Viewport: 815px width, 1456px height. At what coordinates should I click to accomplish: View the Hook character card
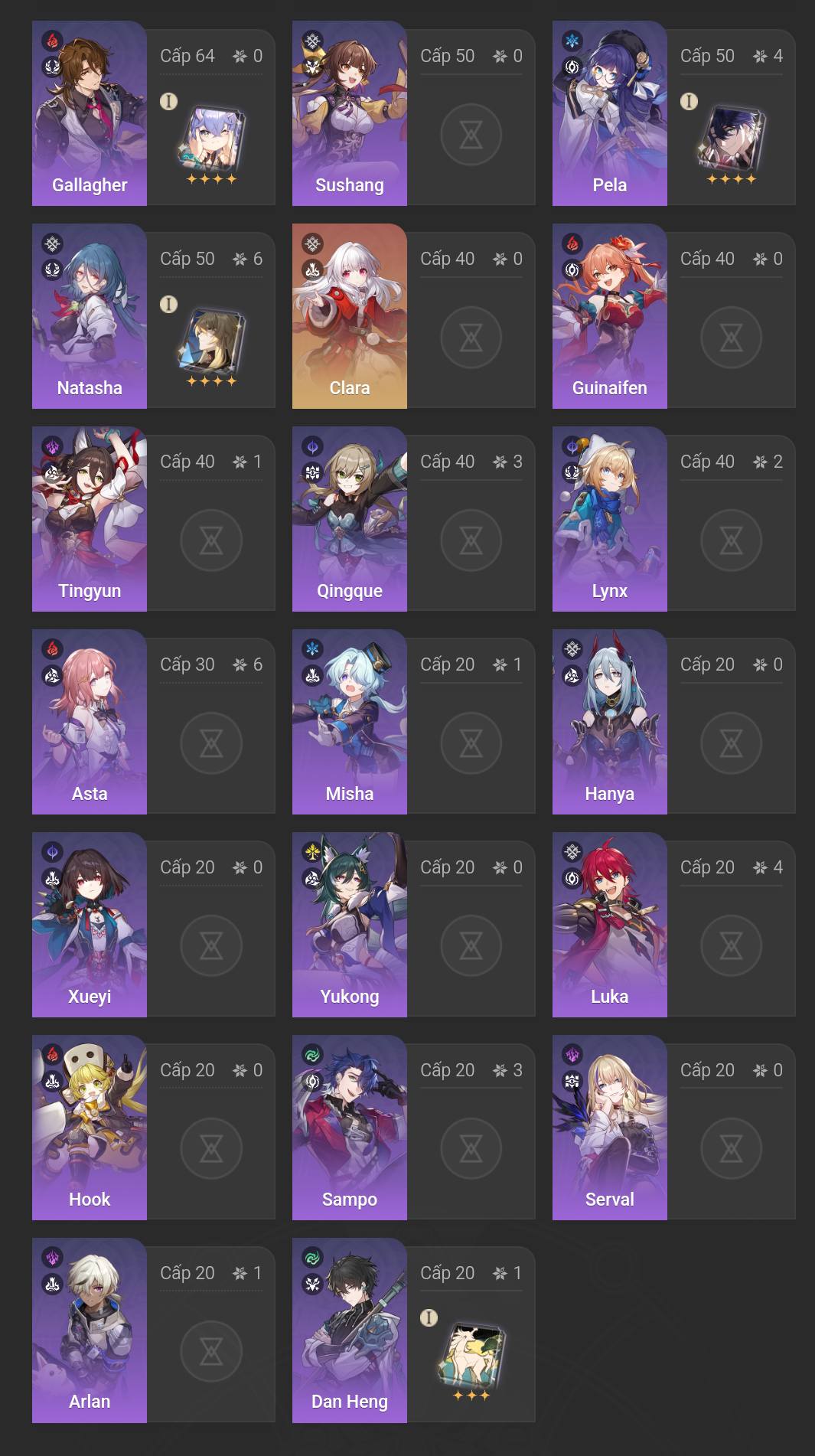[x=90, y=1128]
